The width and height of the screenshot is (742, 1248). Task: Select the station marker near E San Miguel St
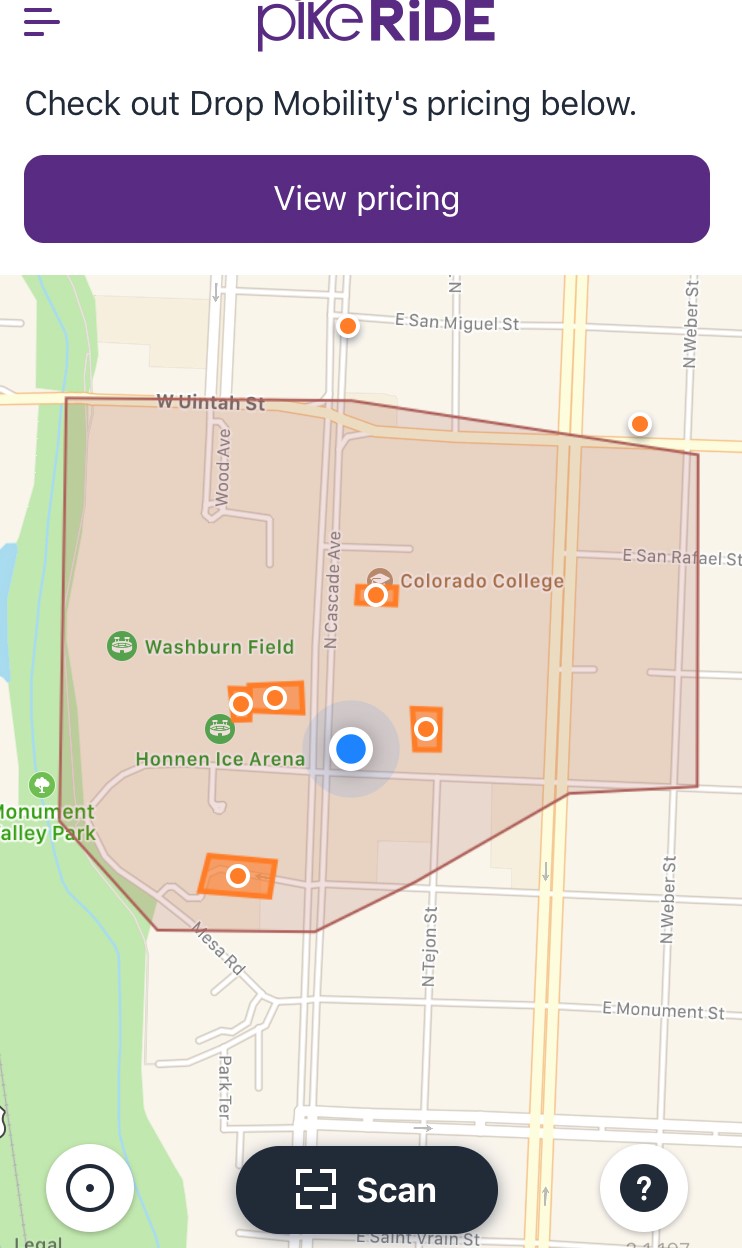(x=348, y=326)
